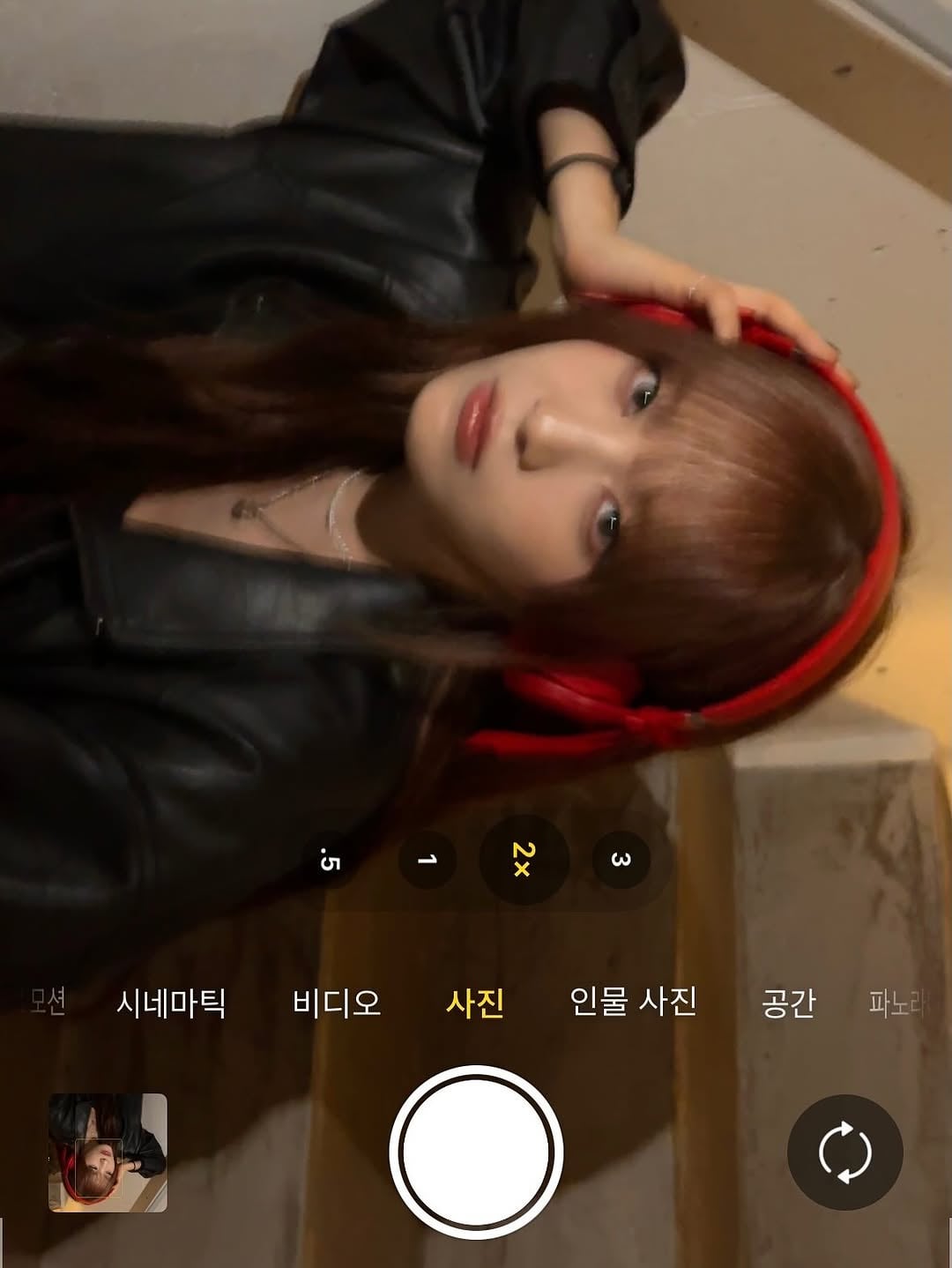Switch to 비디오 mode
The width and height of the screenshot is (952, 1268).
click(x=336, y=1003)
